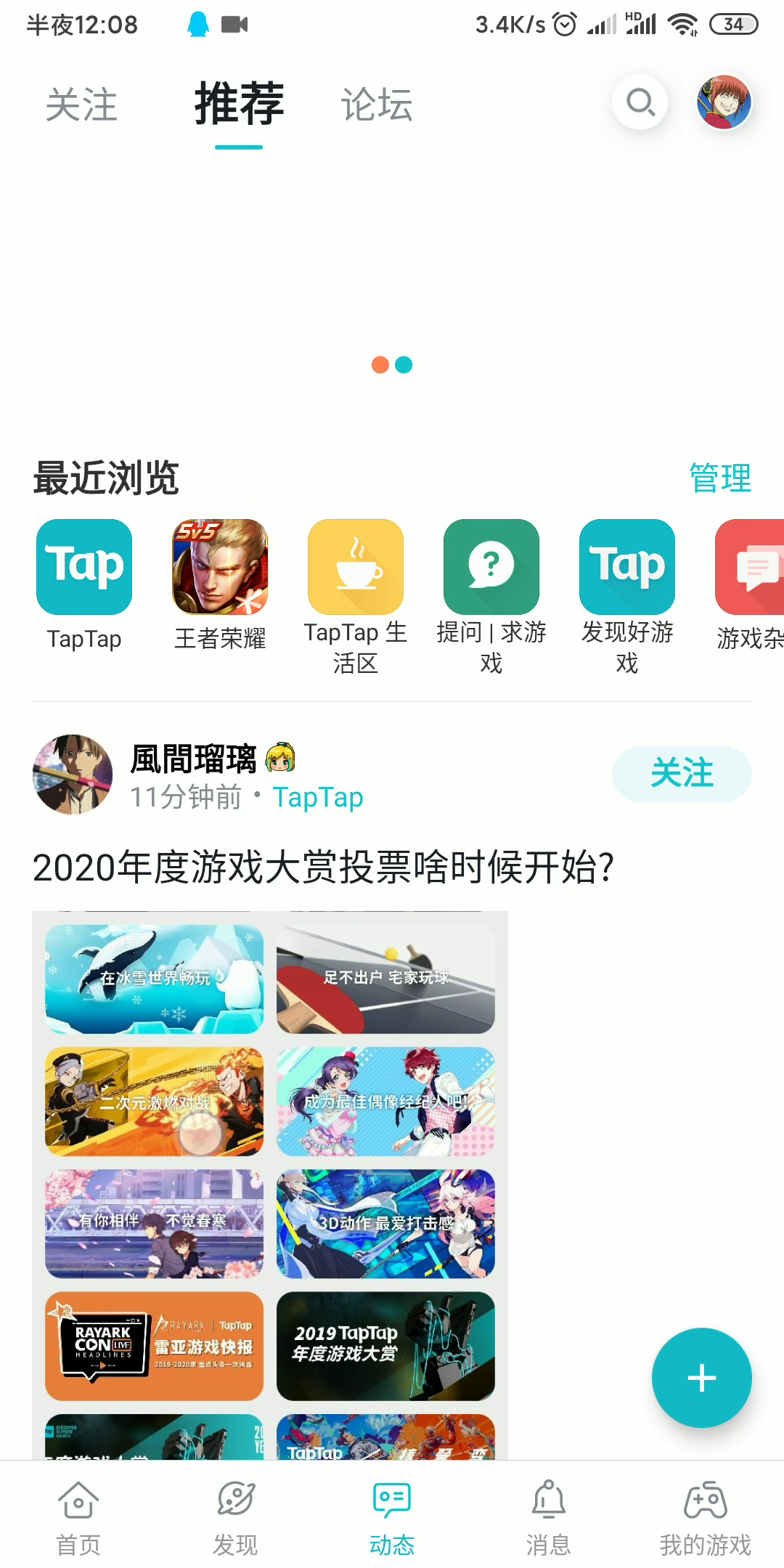Open TapTap 生活区 from recent browsing
This screenshot has width=784, height=1568.
pyautogui.click(x=356, y=597)
